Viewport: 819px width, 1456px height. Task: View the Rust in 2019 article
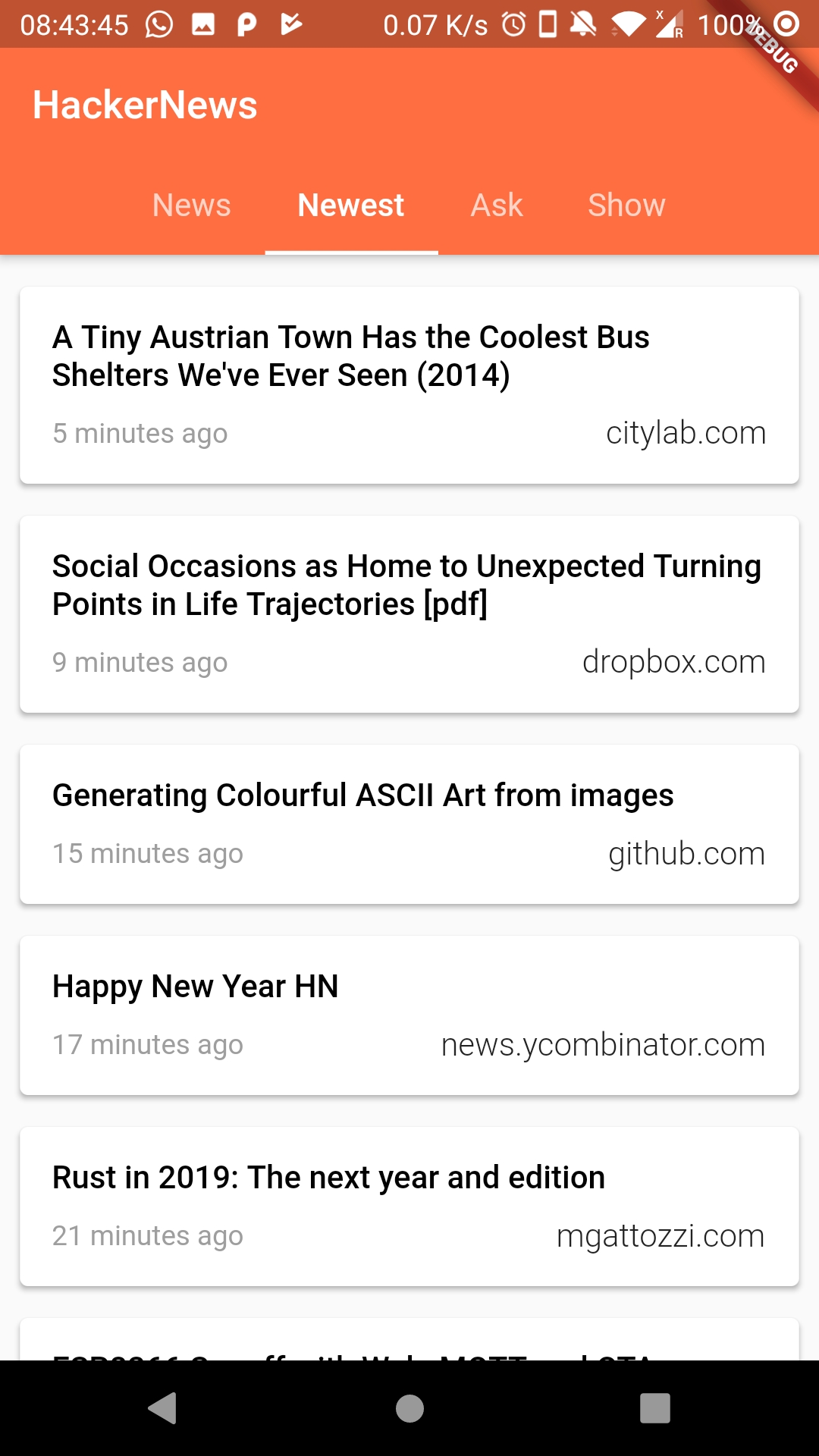click(409, 1206)
